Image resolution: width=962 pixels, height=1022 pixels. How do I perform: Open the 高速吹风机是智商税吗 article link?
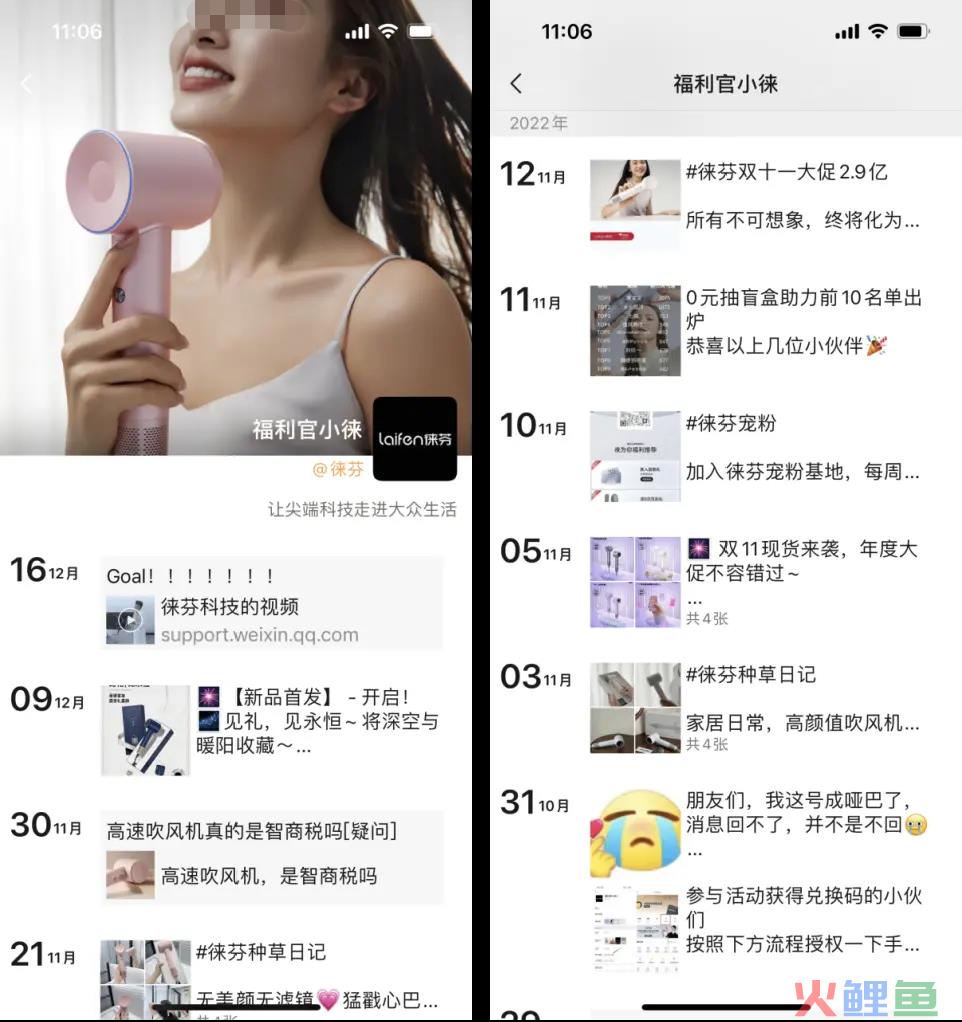pos(271,875)
